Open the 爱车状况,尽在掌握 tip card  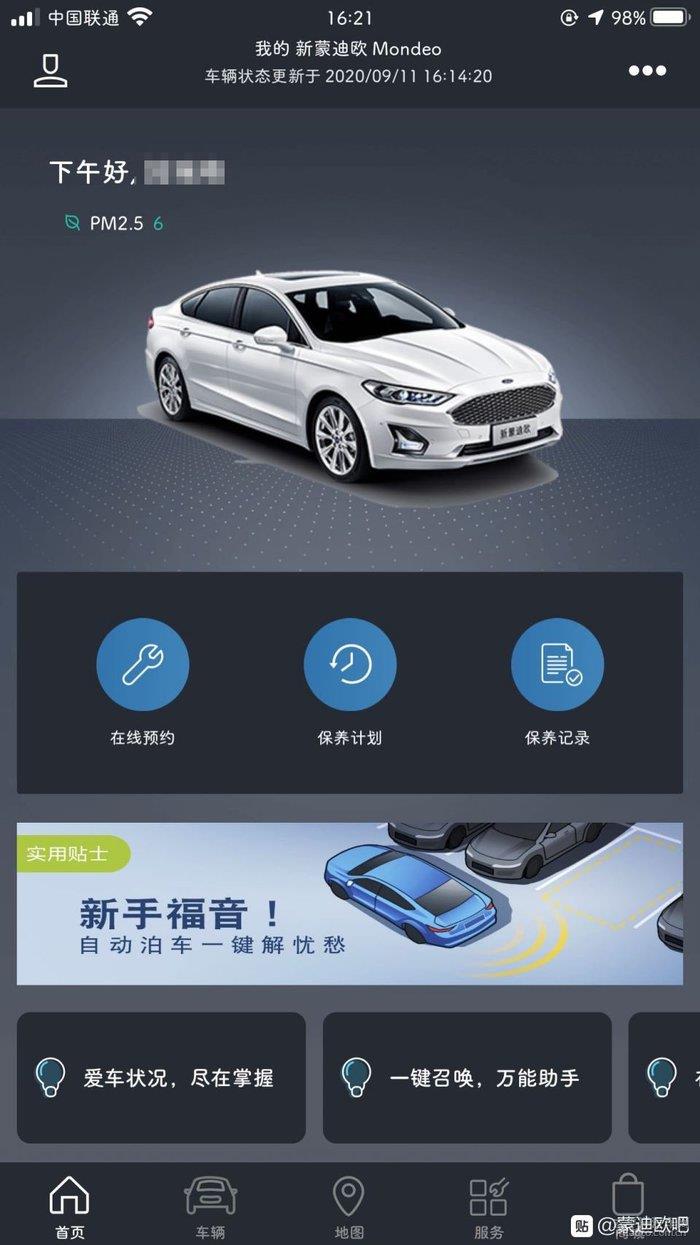pos(161,1077)
